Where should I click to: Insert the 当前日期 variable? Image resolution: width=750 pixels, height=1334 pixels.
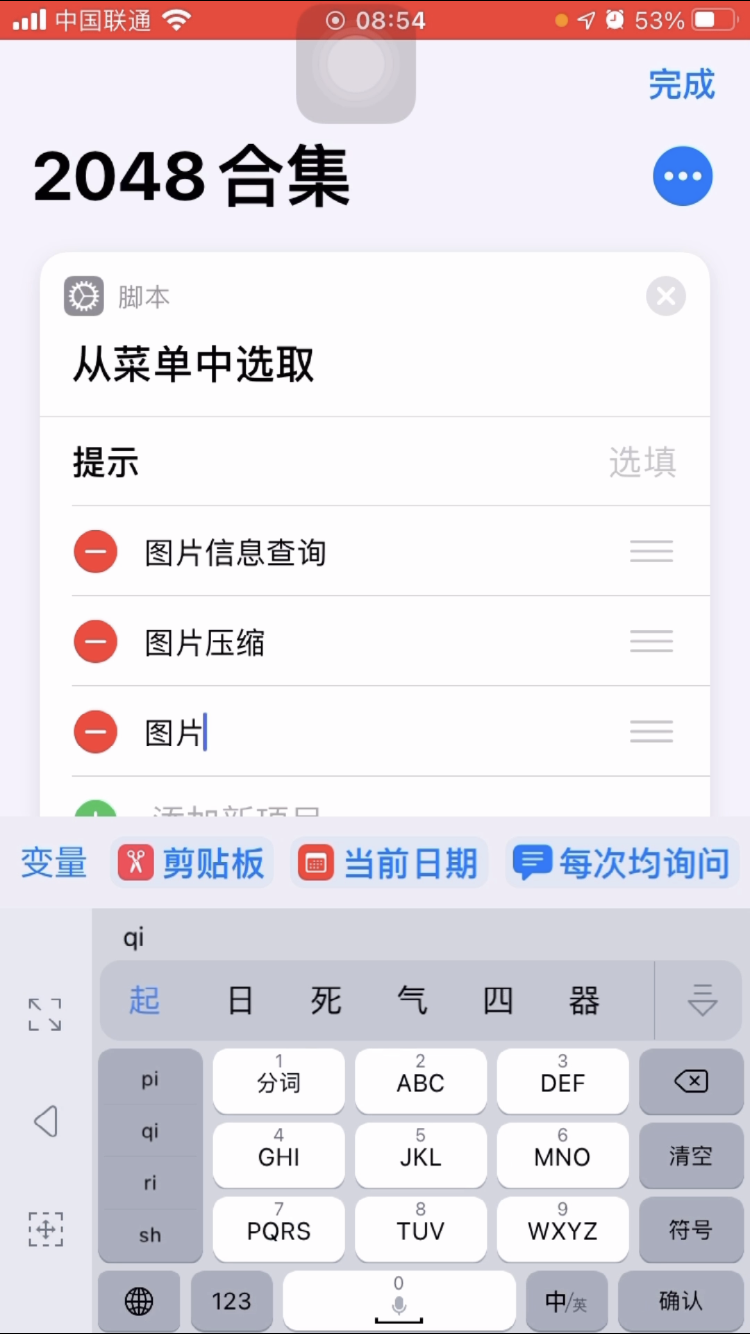point(389,862)
